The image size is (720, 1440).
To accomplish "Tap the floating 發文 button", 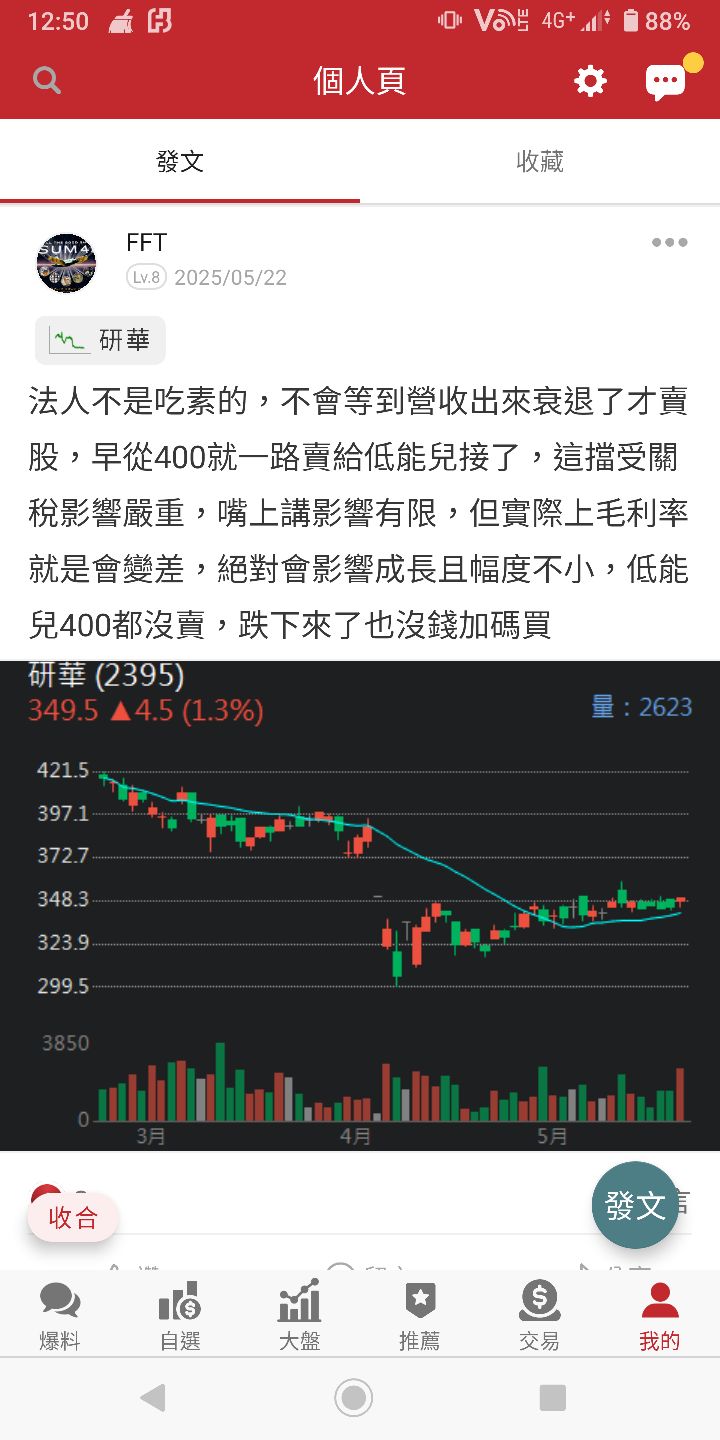I will (x=635, y=1205).
